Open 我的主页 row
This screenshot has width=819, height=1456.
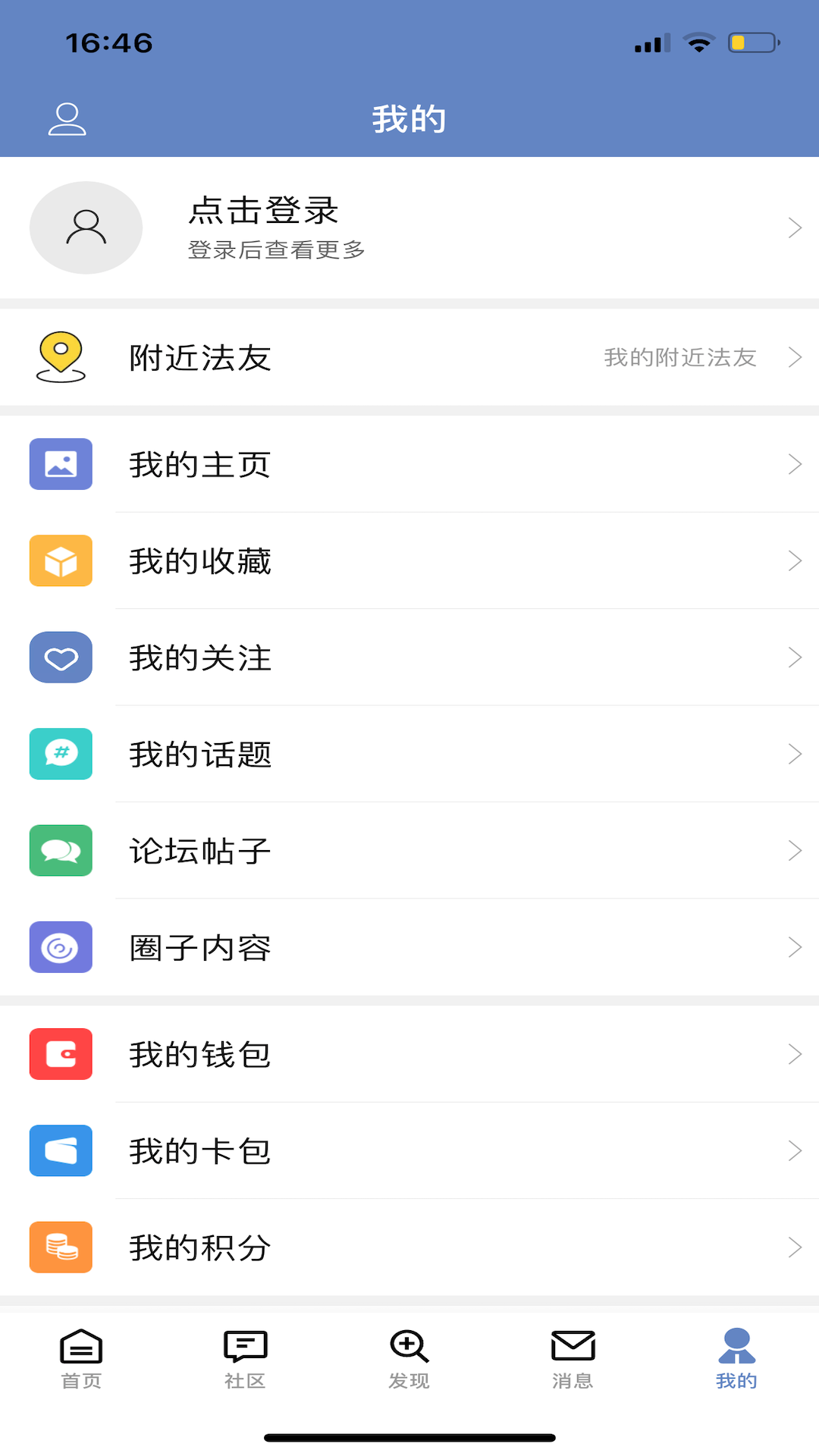coord(409,464)
